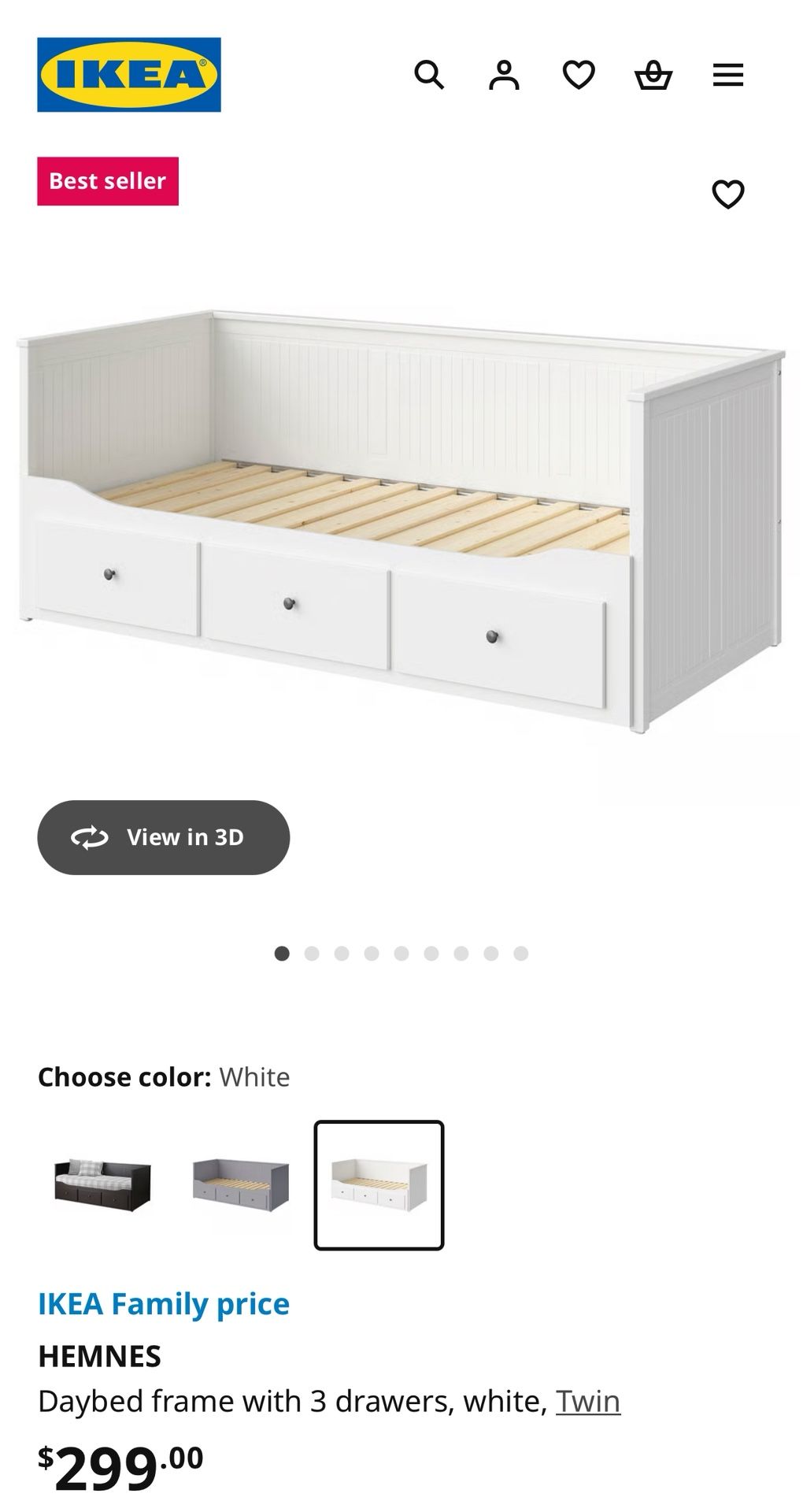
Task: Click the 3D rotate icon on View in 3D
Action: click(x=89, y=837)
